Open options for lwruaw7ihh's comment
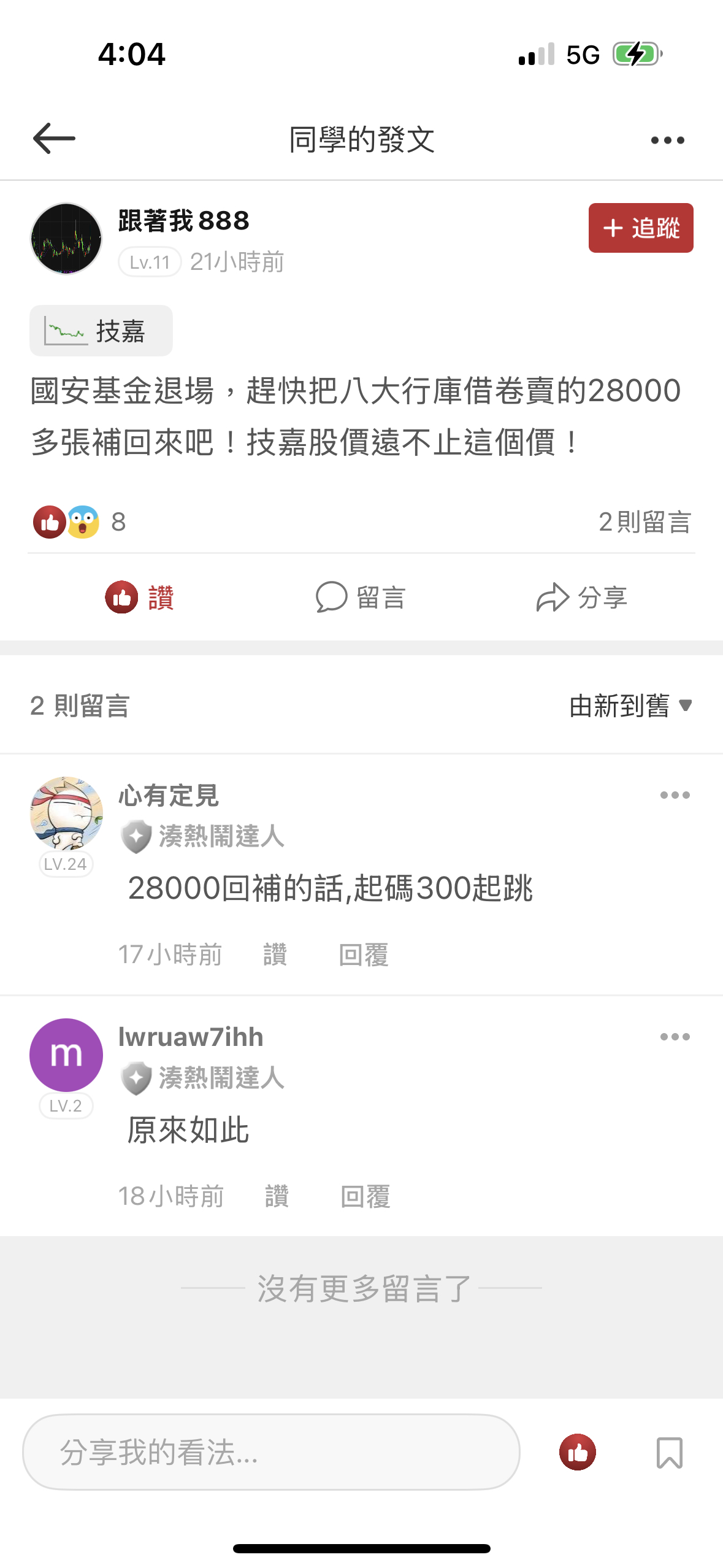Viewport: 723px width, 1568px height. click(675, 1037)
